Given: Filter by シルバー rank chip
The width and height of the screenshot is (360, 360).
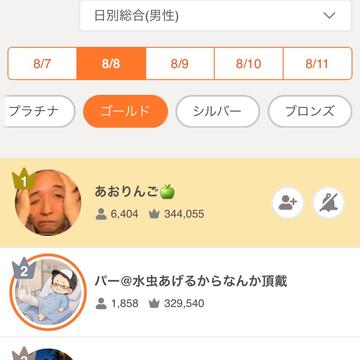Looking at the screenshot, I should (218, 111).
